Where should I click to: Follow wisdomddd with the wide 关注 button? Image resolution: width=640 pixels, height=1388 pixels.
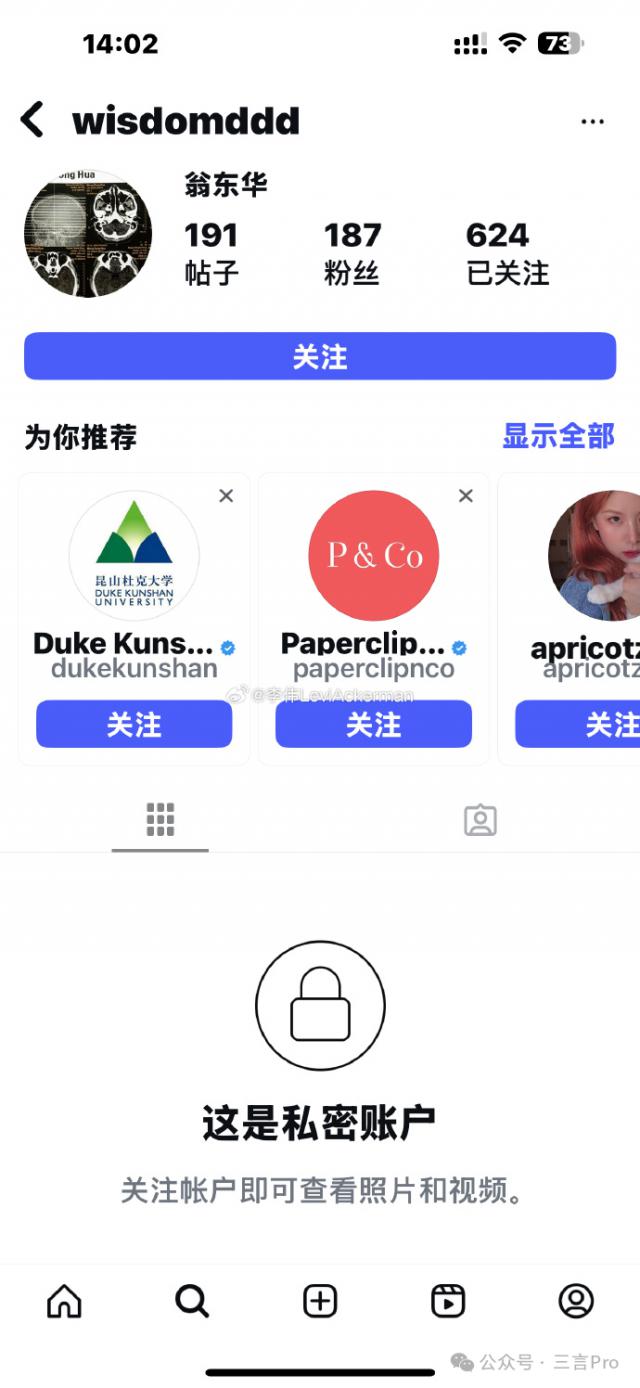point(320,357)
